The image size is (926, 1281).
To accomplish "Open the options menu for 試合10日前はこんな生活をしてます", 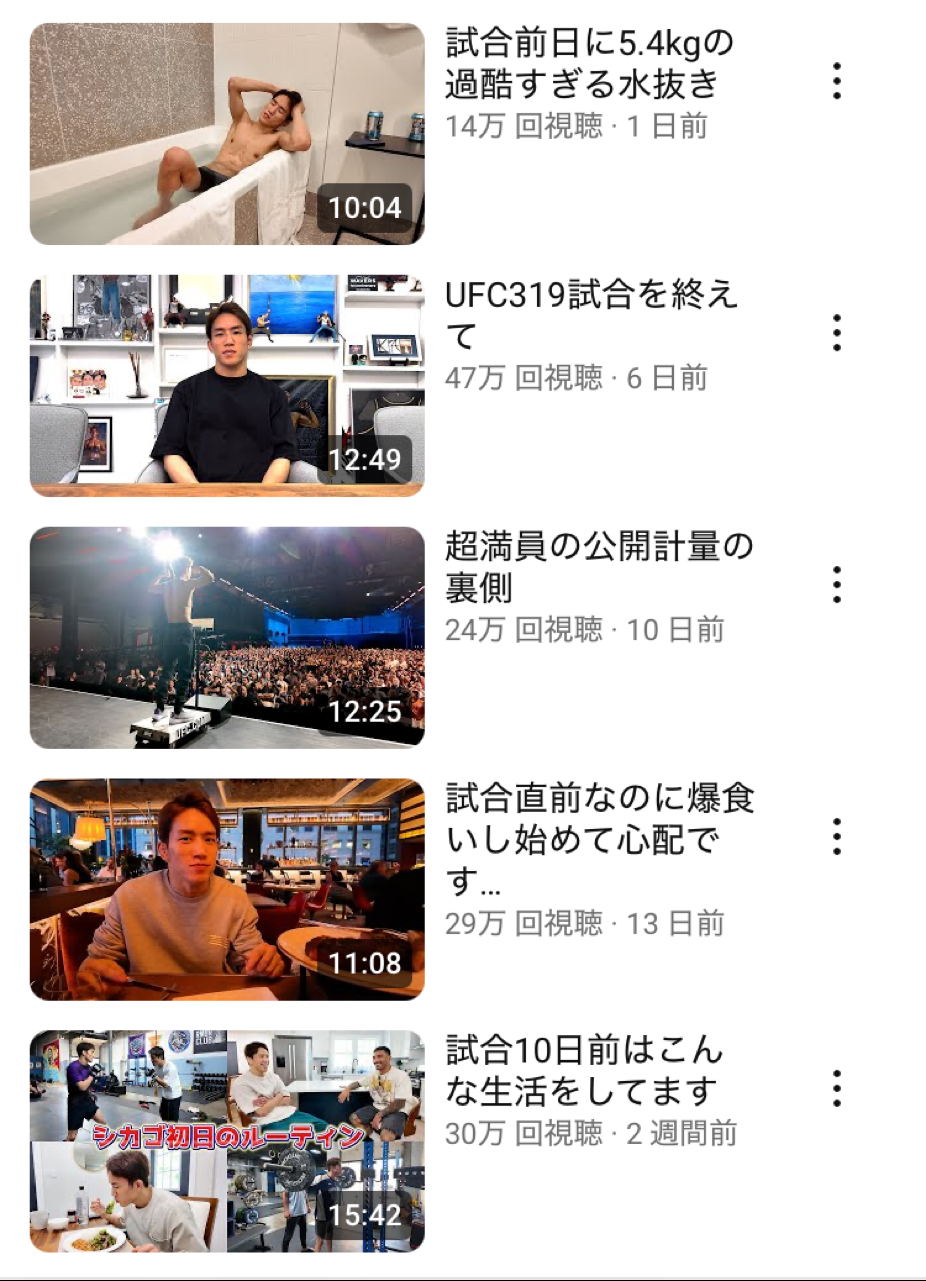I will click(x=838, y=1089).
